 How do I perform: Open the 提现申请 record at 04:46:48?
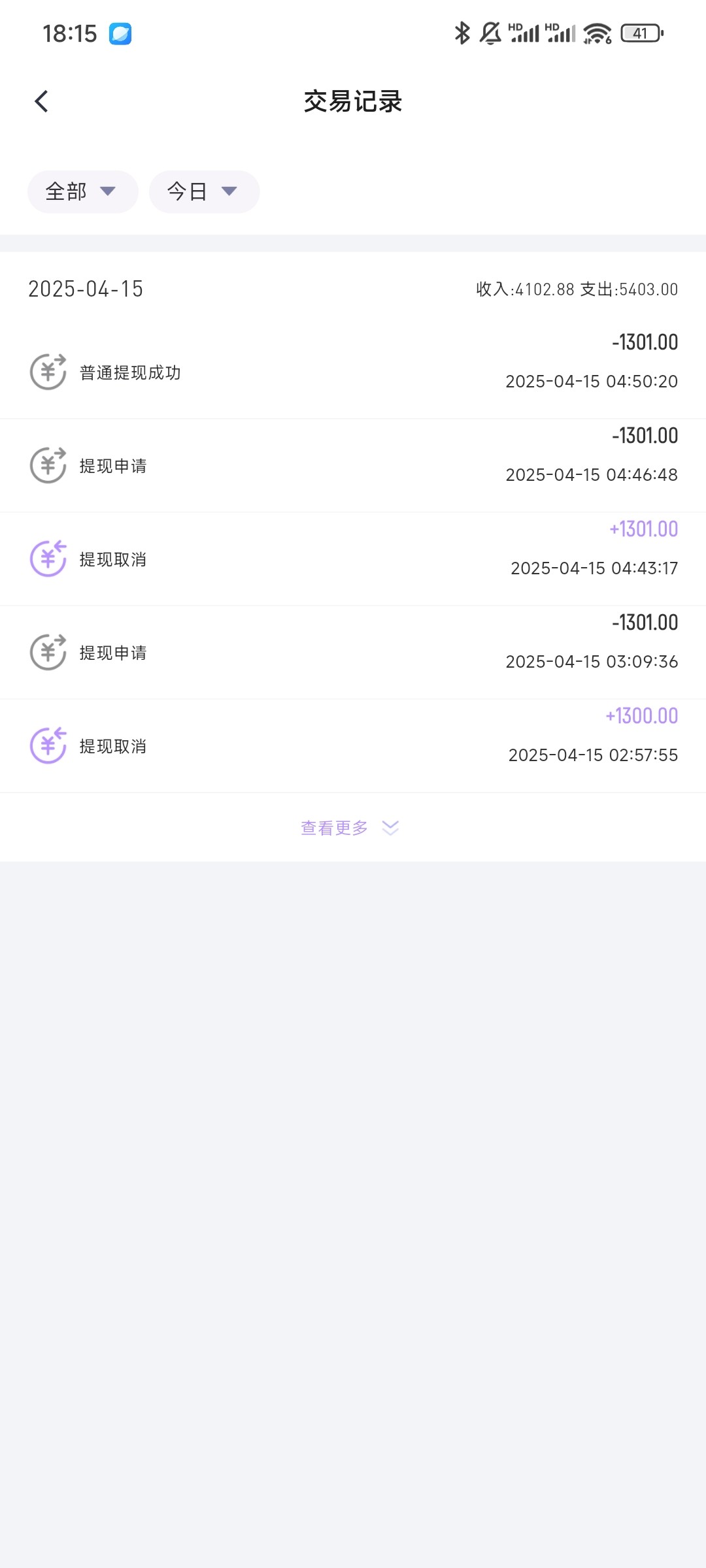(353, 465)
